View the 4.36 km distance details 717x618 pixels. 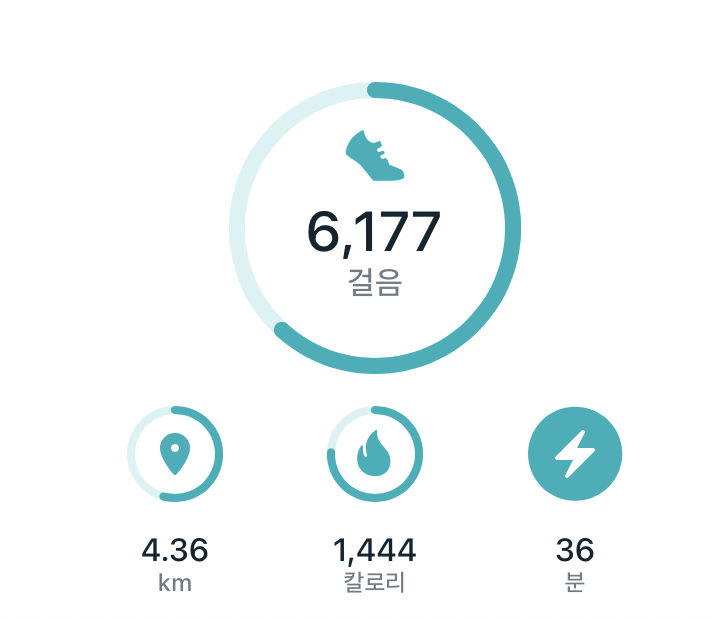click(x=175, y=455)
